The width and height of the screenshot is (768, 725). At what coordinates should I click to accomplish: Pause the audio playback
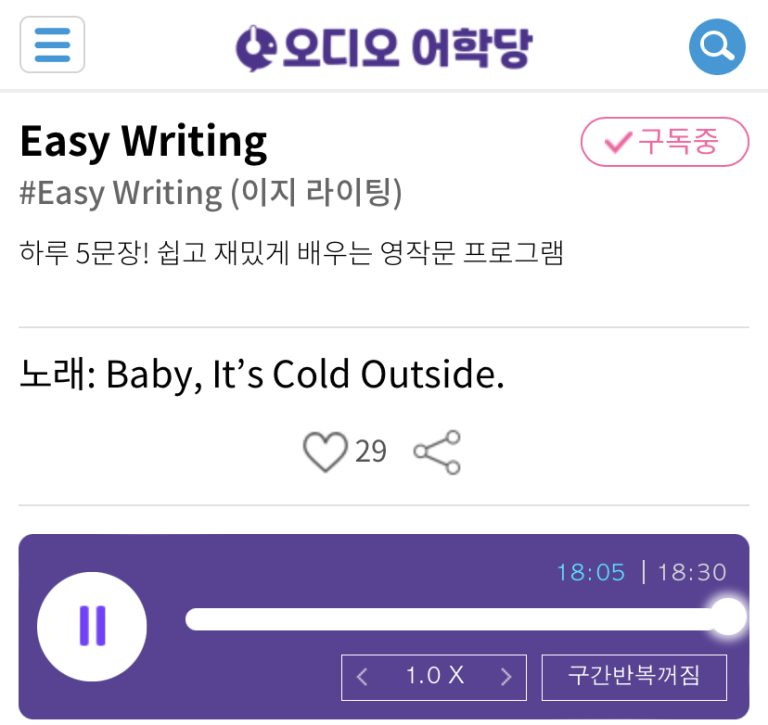(92, 627)
